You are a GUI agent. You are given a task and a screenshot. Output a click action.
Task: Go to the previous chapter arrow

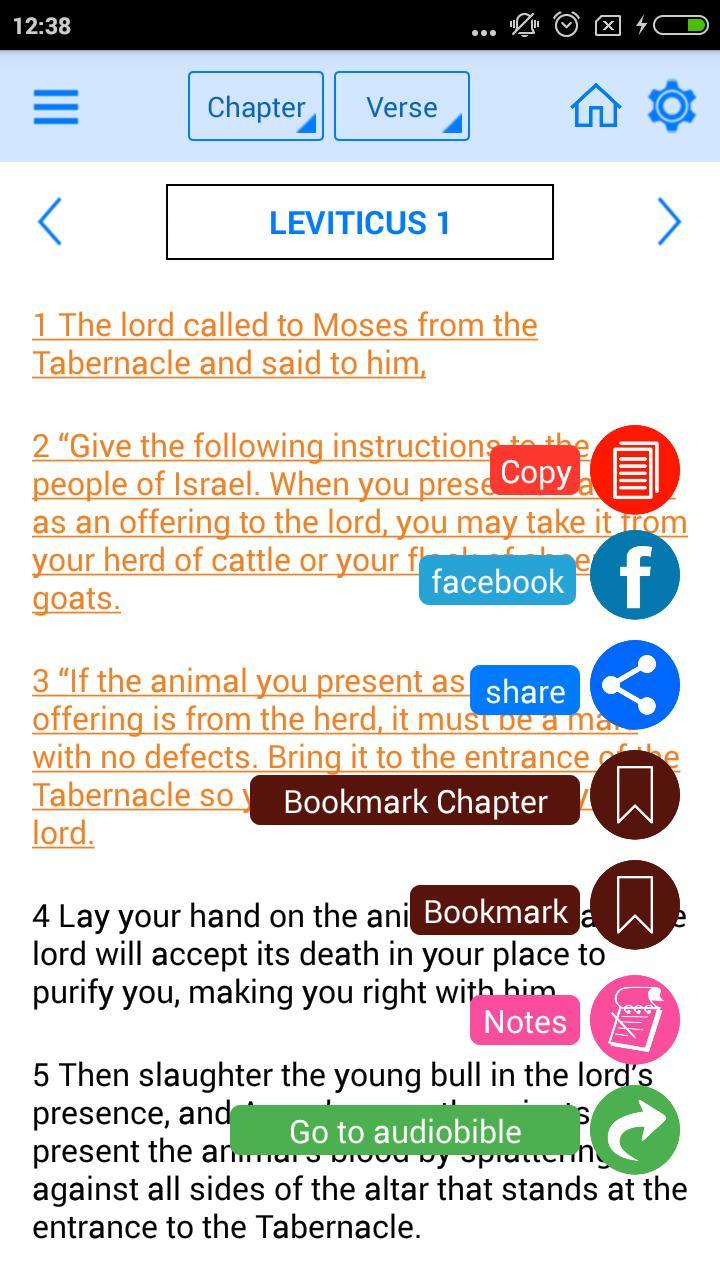click(x=50, y=221)
